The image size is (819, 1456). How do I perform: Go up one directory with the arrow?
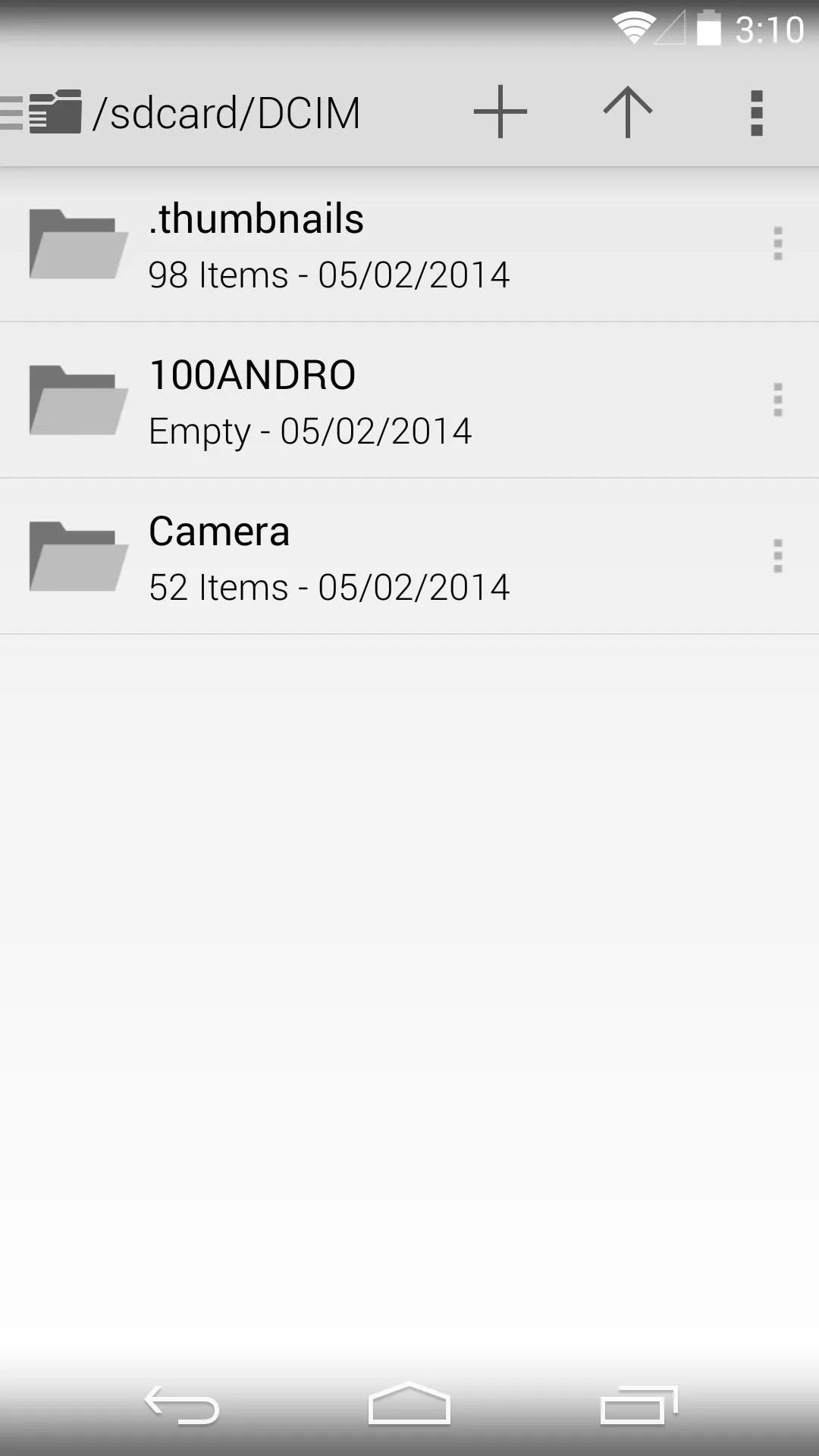tap(627, 112)
